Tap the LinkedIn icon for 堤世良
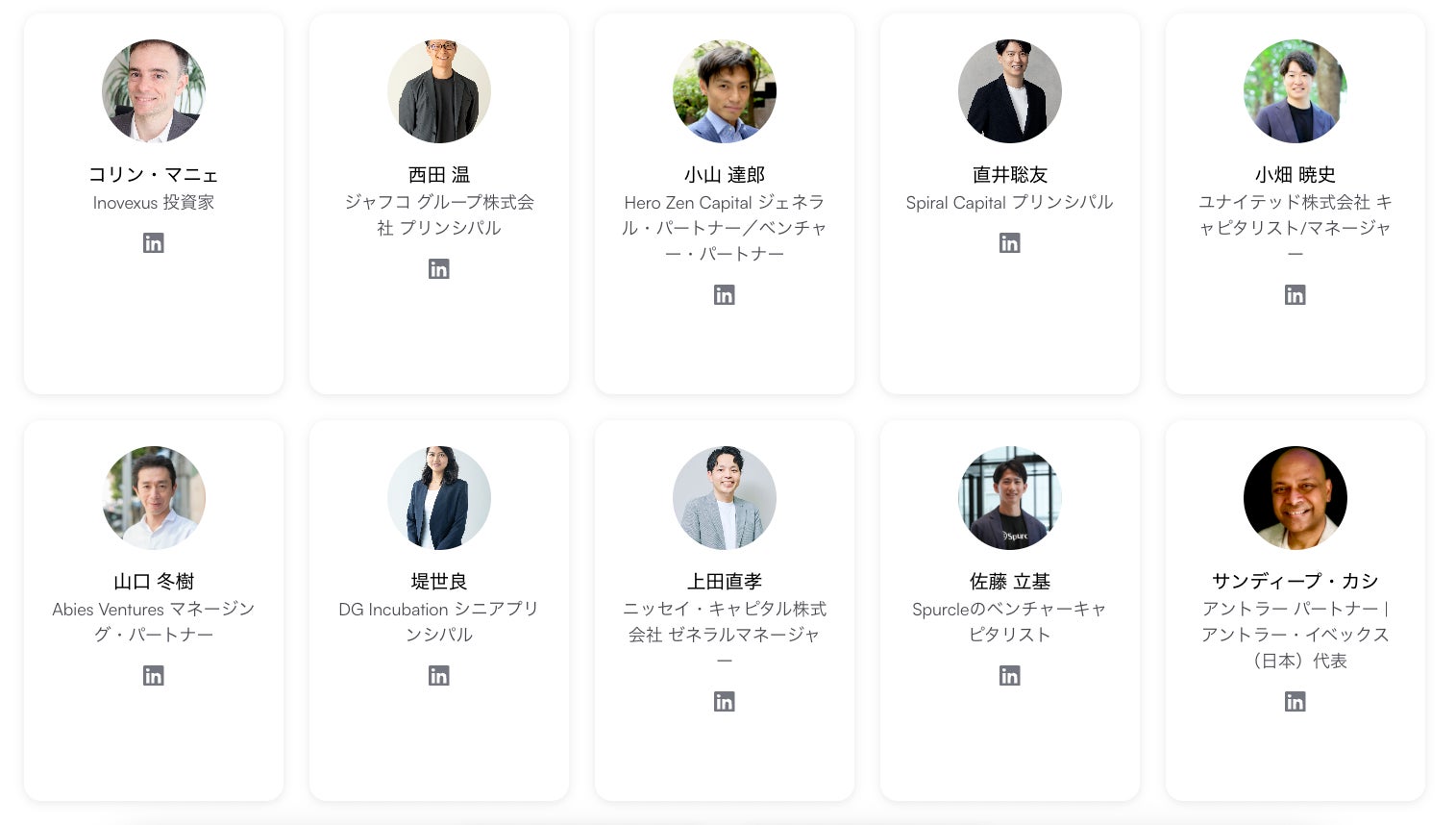Viewport: 1456px width, 825px height. 439,676
